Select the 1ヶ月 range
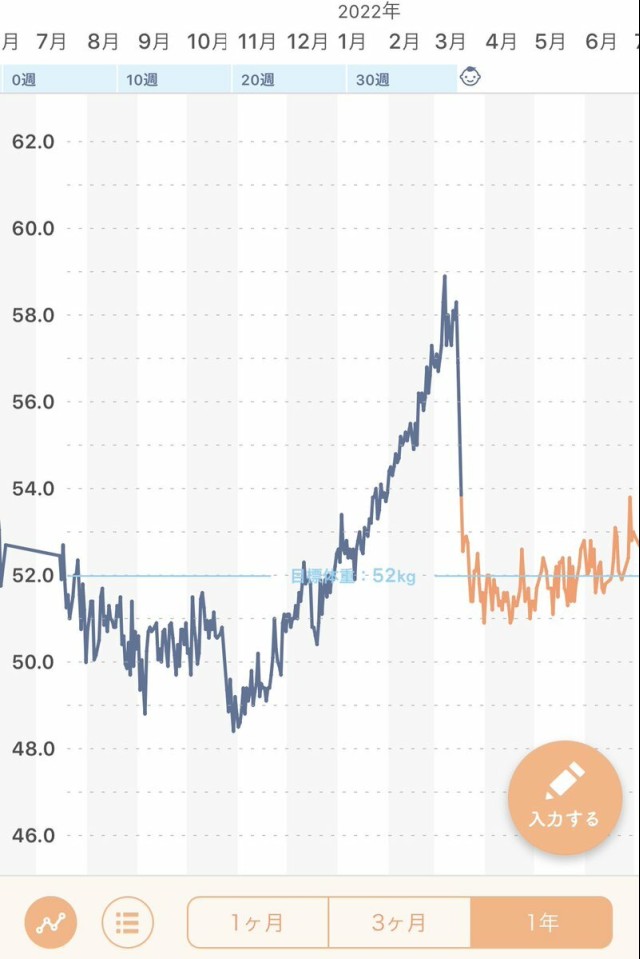 pyautogui.click(x=258, y=922)
